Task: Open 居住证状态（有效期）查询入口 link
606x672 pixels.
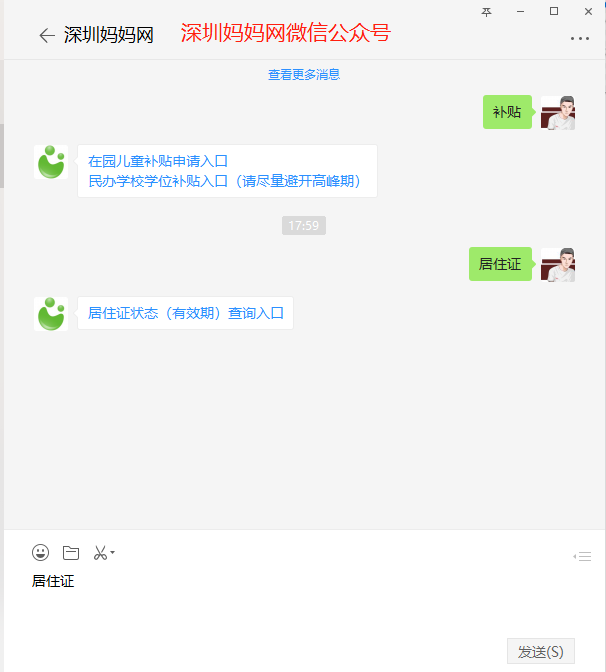Action: (x=186, y=312)
